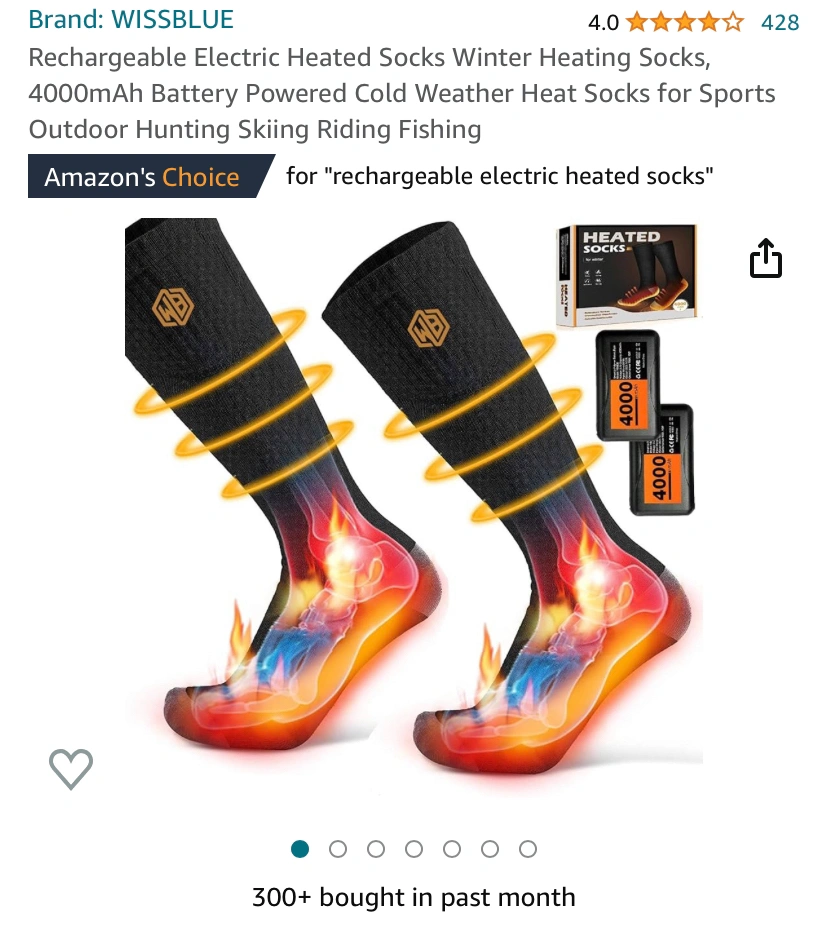Open the 428 customer ratings
Image resolution: width=828 pixels, height=941 pixels.
tap(779, 22)
